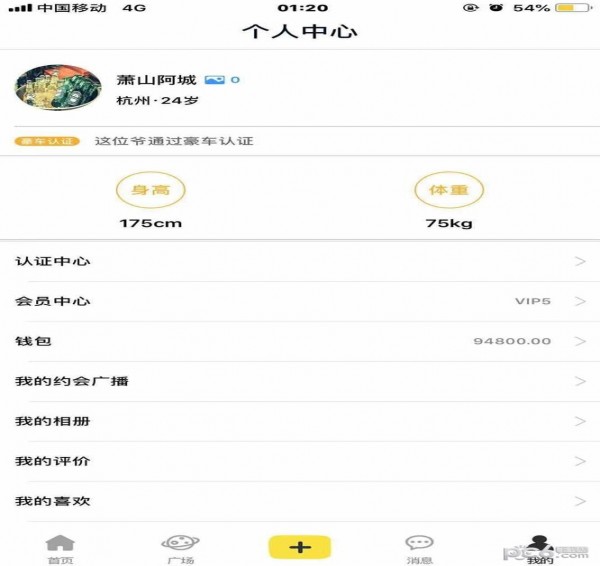The image size is (600, 566).
Task: Tap the 身高 height badge
Action: pos(151,189)
